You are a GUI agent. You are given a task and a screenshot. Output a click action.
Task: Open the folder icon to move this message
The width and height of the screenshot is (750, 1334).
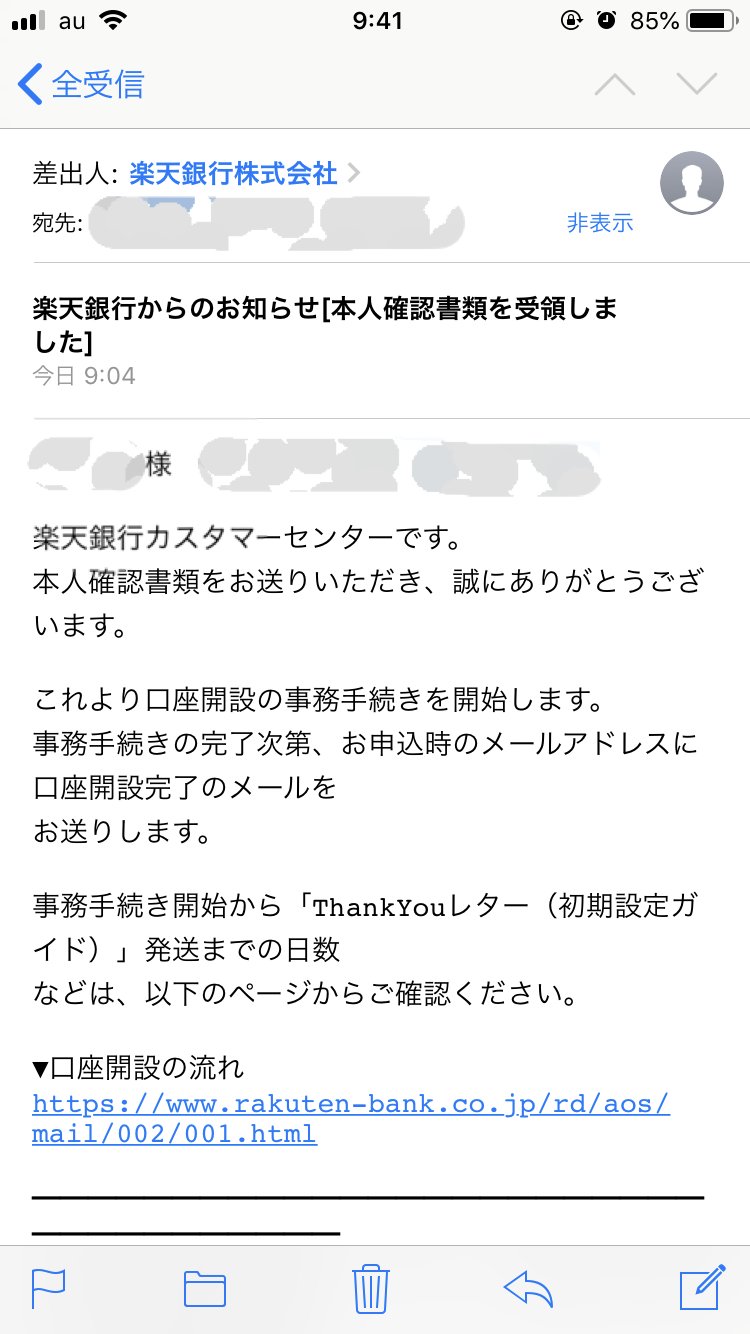tap(205, 1290)
